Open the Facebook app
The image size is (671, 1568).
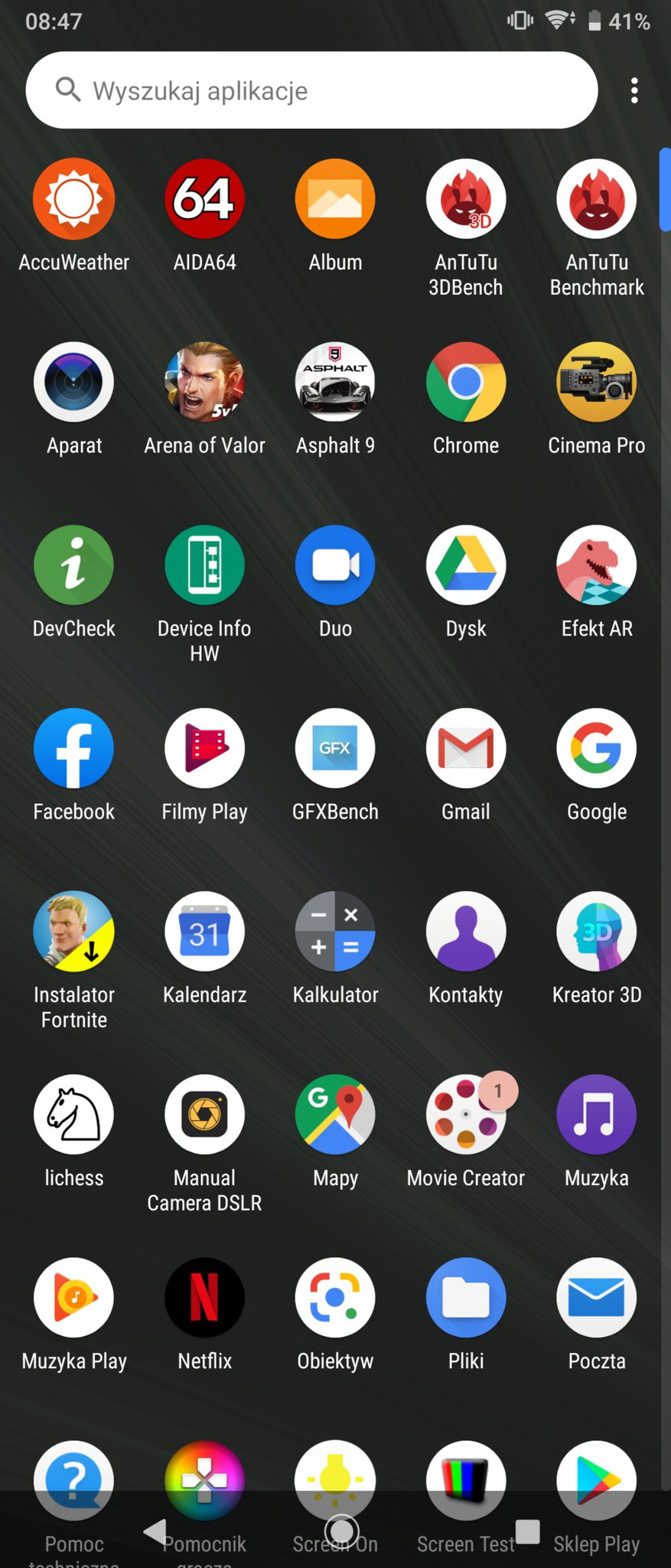pyautogui.click(x=74, y=748)
